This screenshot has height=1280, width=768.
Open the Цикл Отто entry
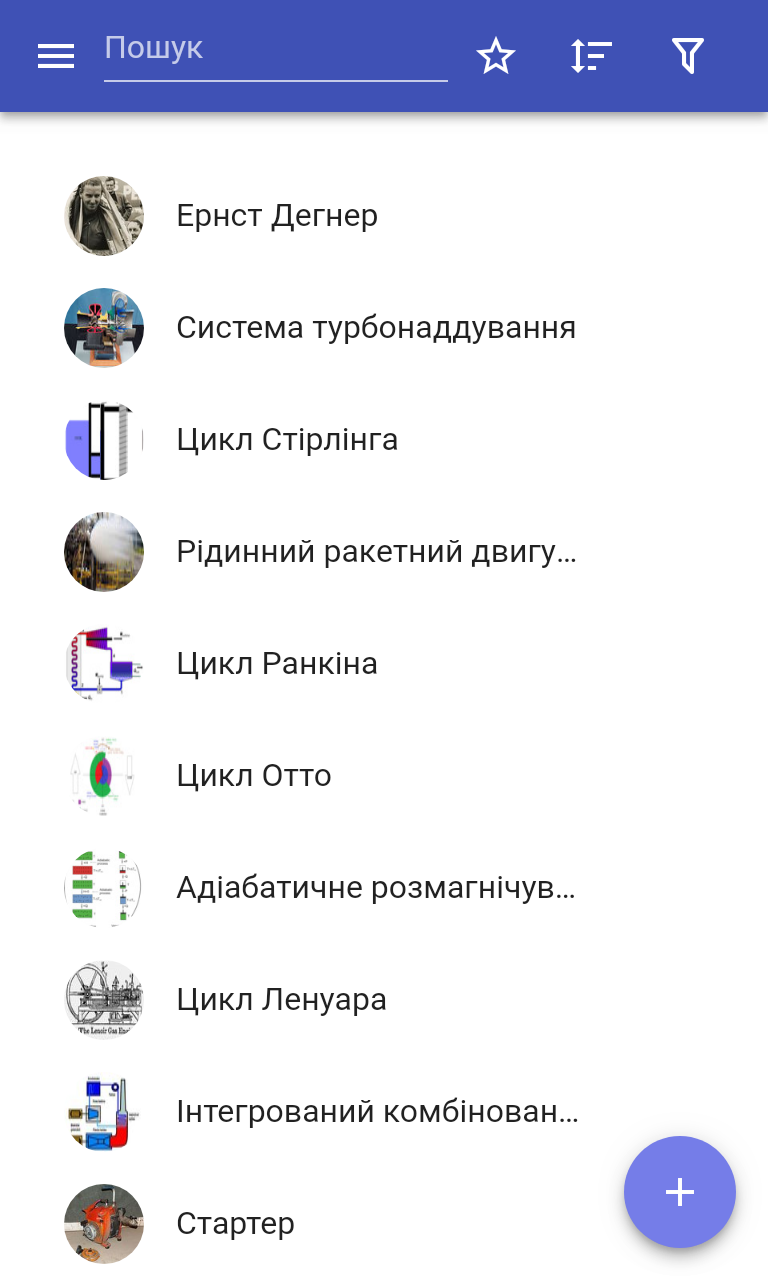254,776
